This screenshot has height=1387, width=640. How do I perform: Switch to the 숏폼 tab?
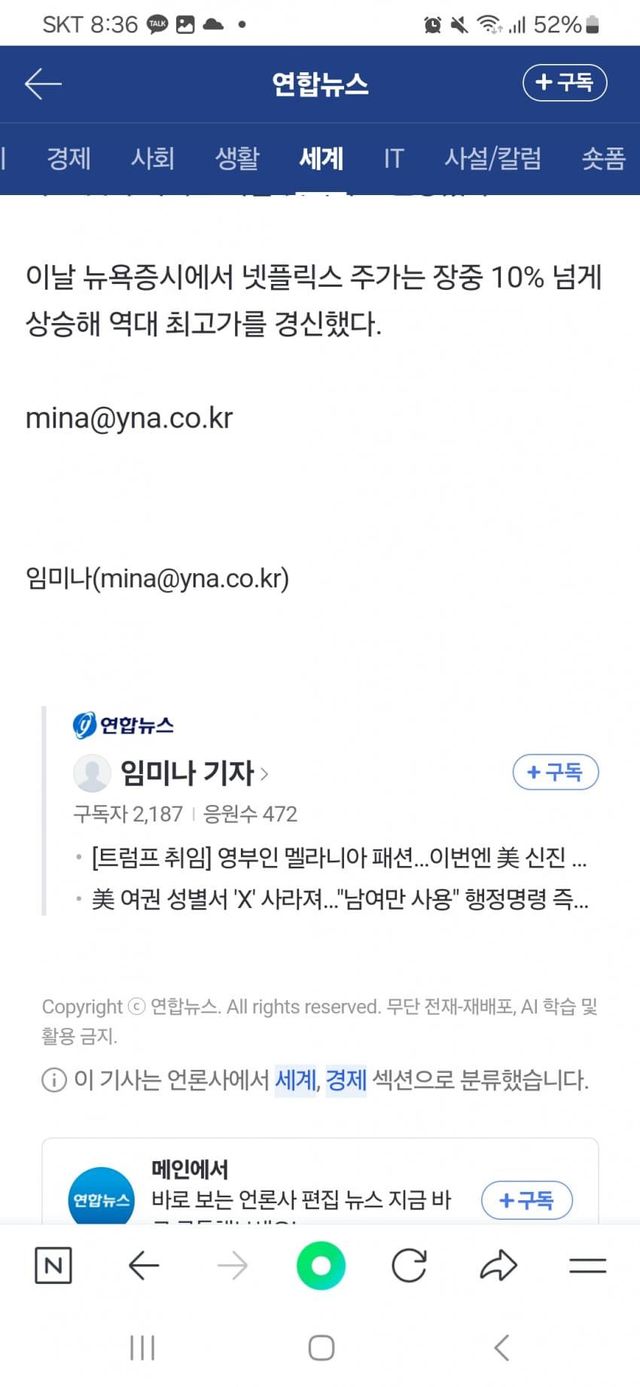tap(603, 158)
